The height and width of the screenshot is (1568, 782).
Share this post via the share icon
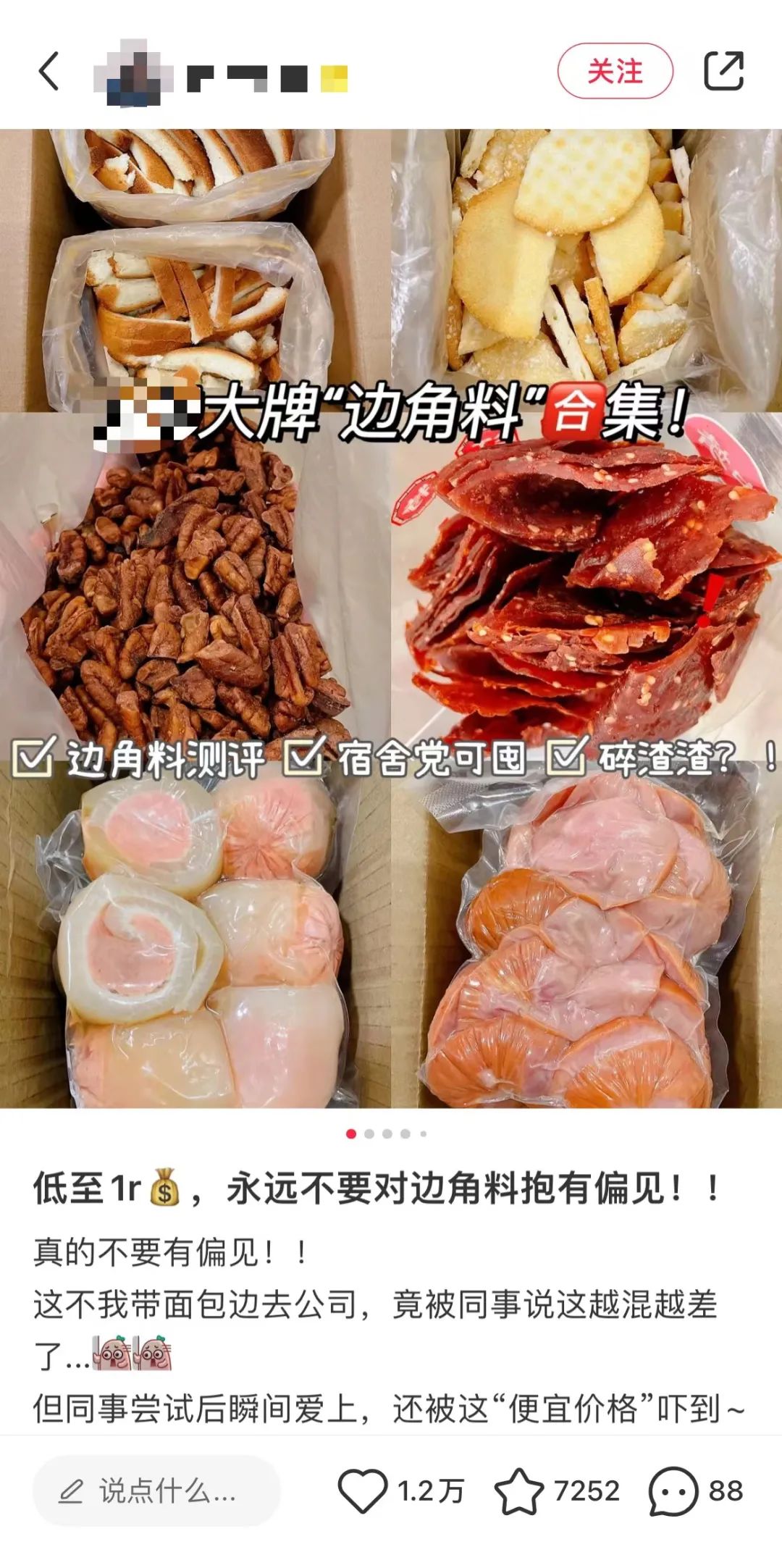pyautogui.click(x=723, y=71)
